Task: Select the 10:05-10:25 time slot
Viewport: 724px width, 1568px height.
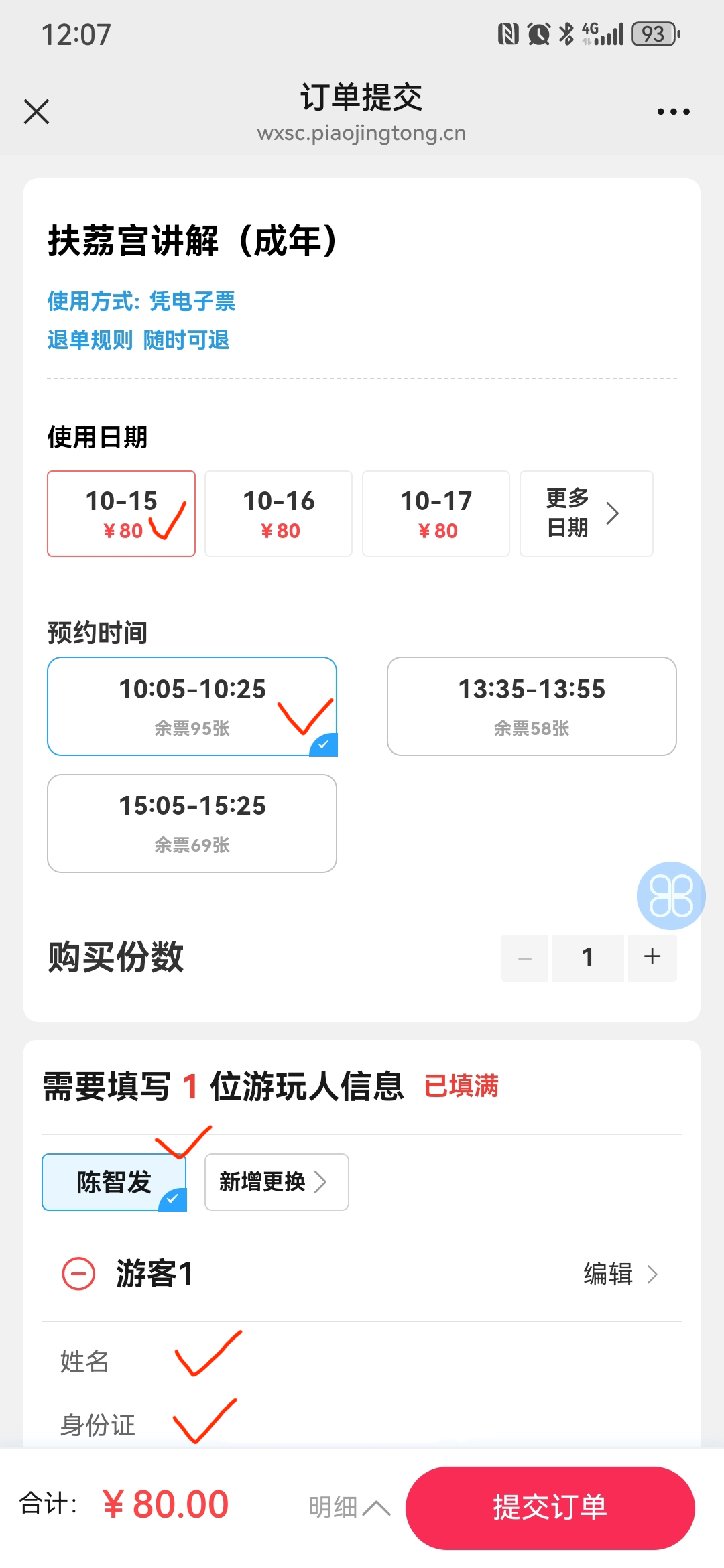Action: click(192, 706)
